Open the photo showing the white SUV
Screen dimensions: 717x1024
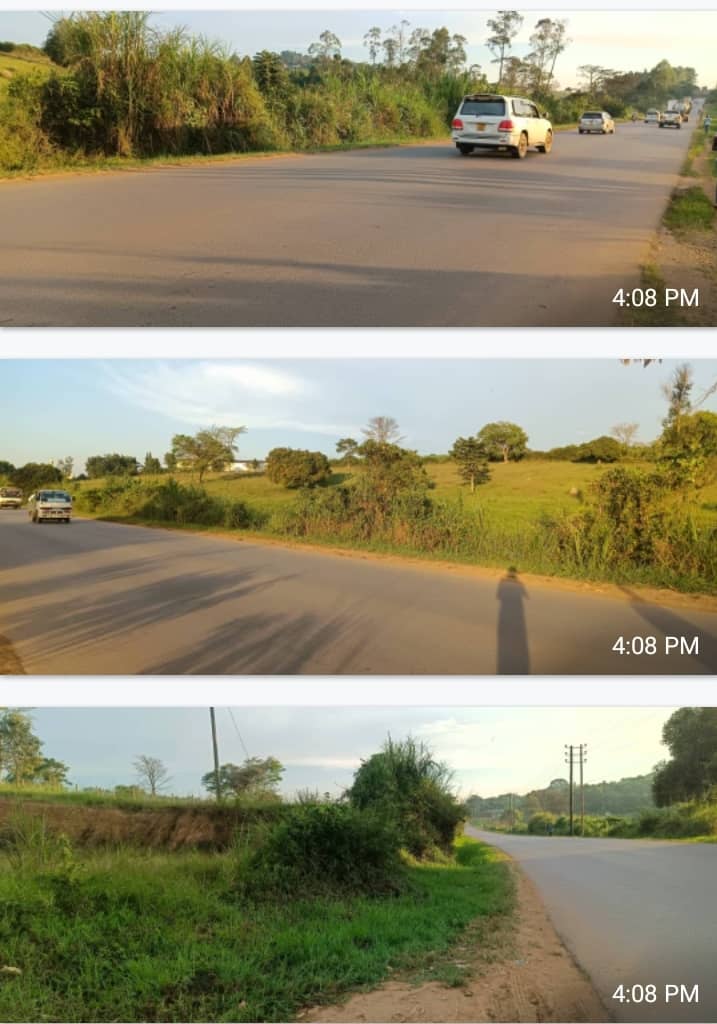(358, 168)
